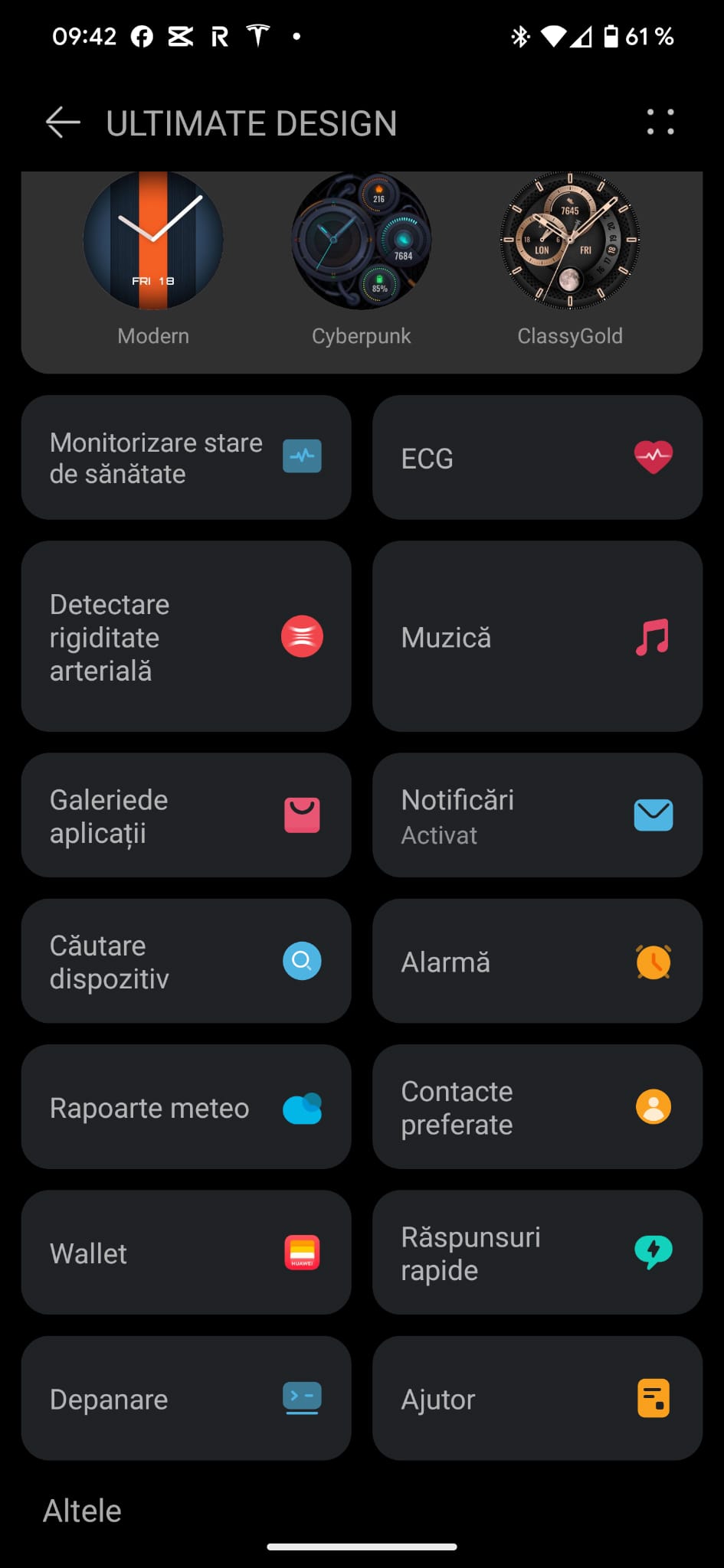Select the Modern watch face
This screenshot has height=1568, width=724.
point(153,241)
